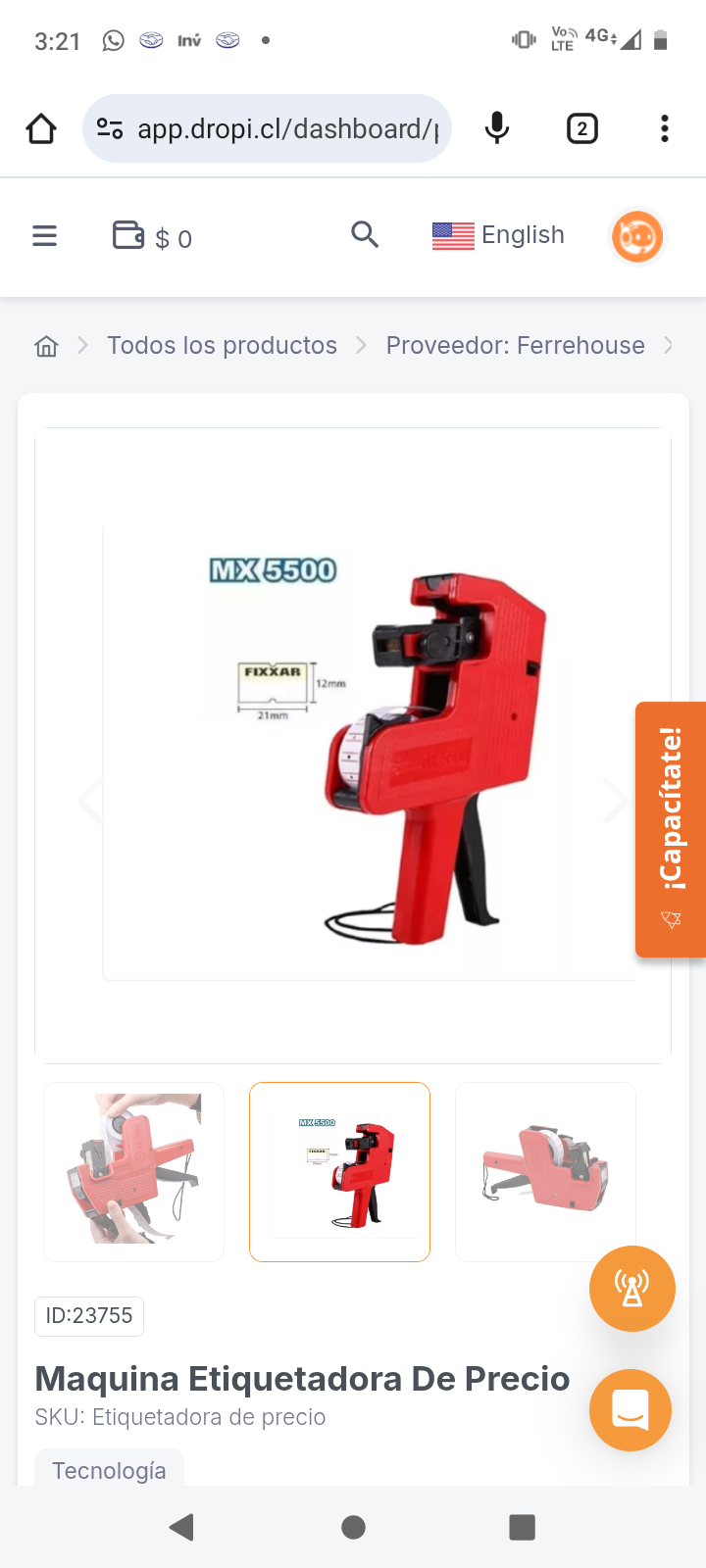Image resolution: width=706 pixels, height=1568 pixels.
Task: Tap the voice search microphone
Action: pyautogui.click(x=497, y=127)
